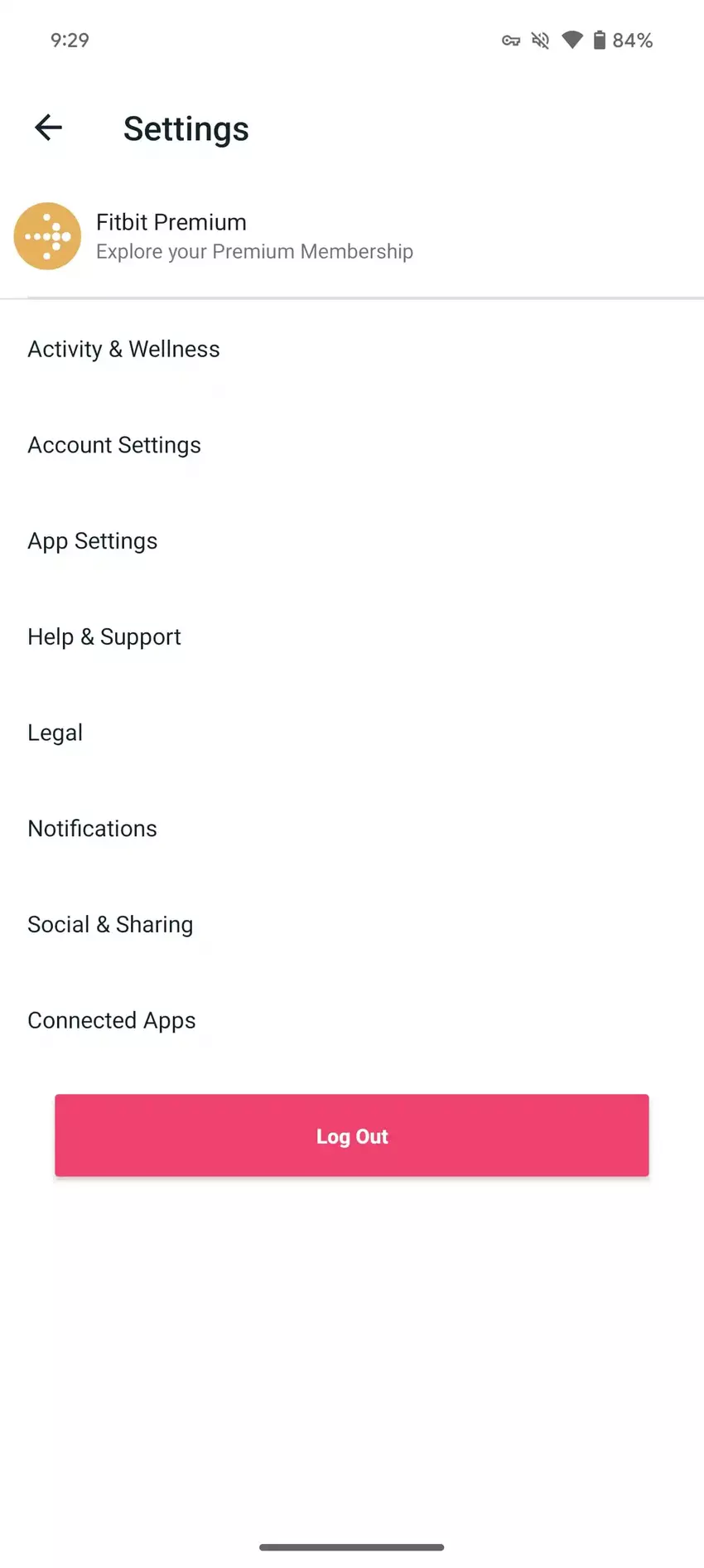View Connected Apps
This screenshot has height=1568, width=704.
[112, 1020]
